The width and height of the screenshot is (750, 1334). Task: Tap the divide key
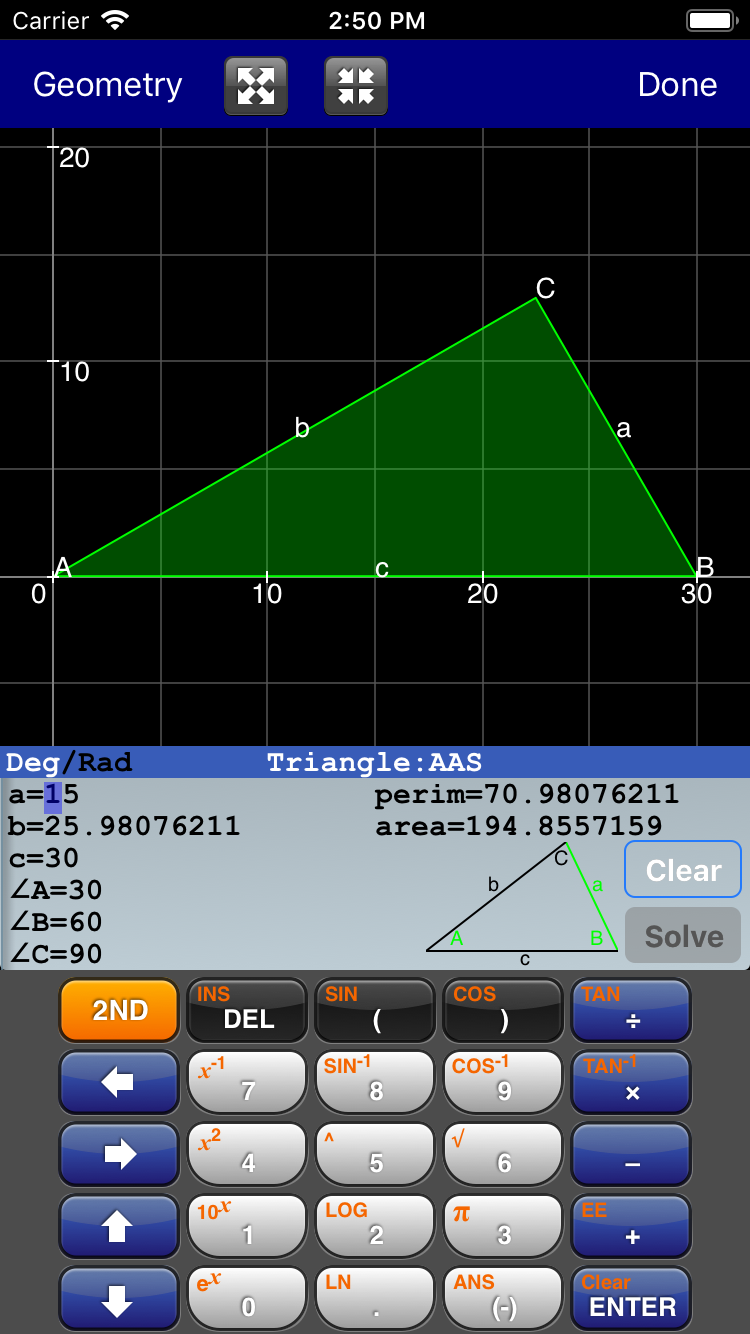click(x=632, y=1010)
